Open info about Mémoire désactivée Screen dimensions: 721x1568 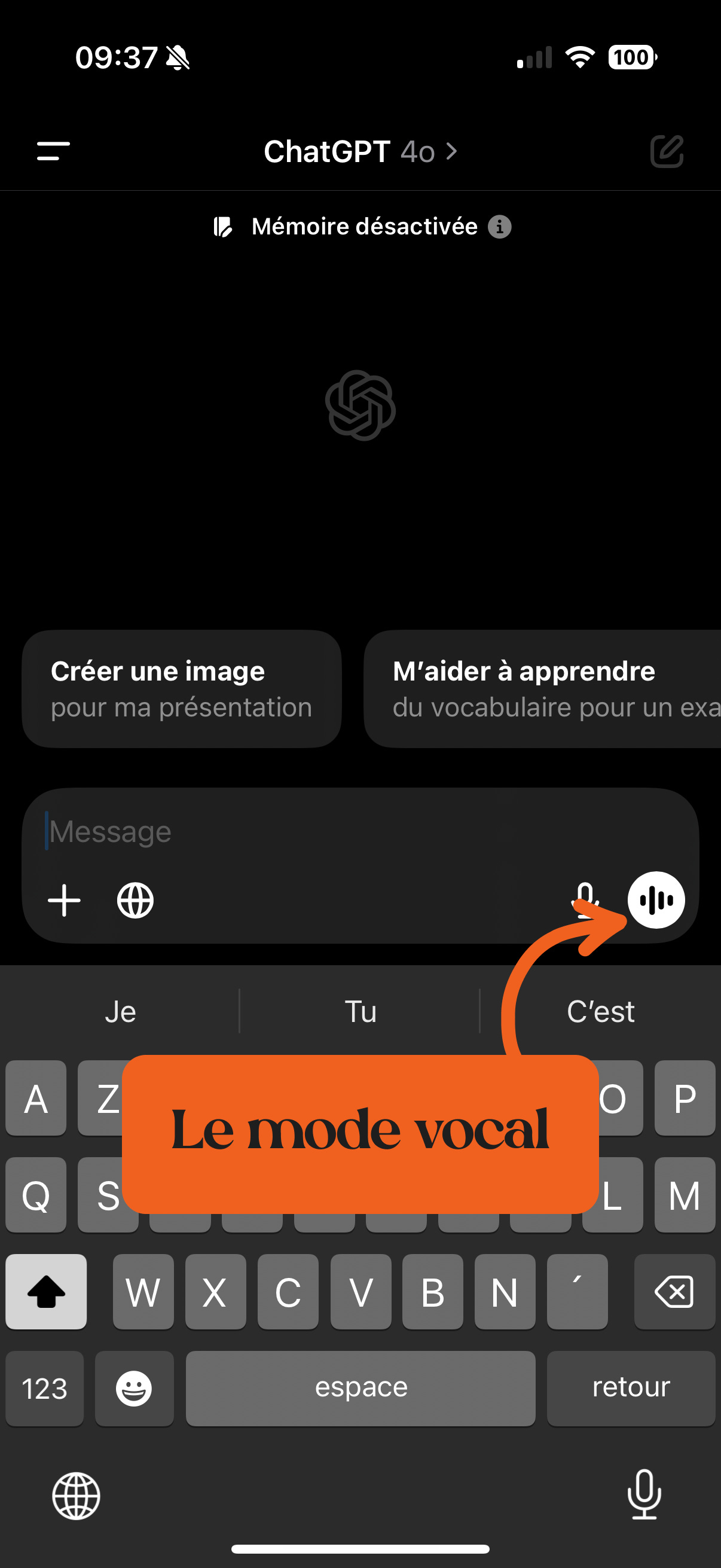click(500, 227)
